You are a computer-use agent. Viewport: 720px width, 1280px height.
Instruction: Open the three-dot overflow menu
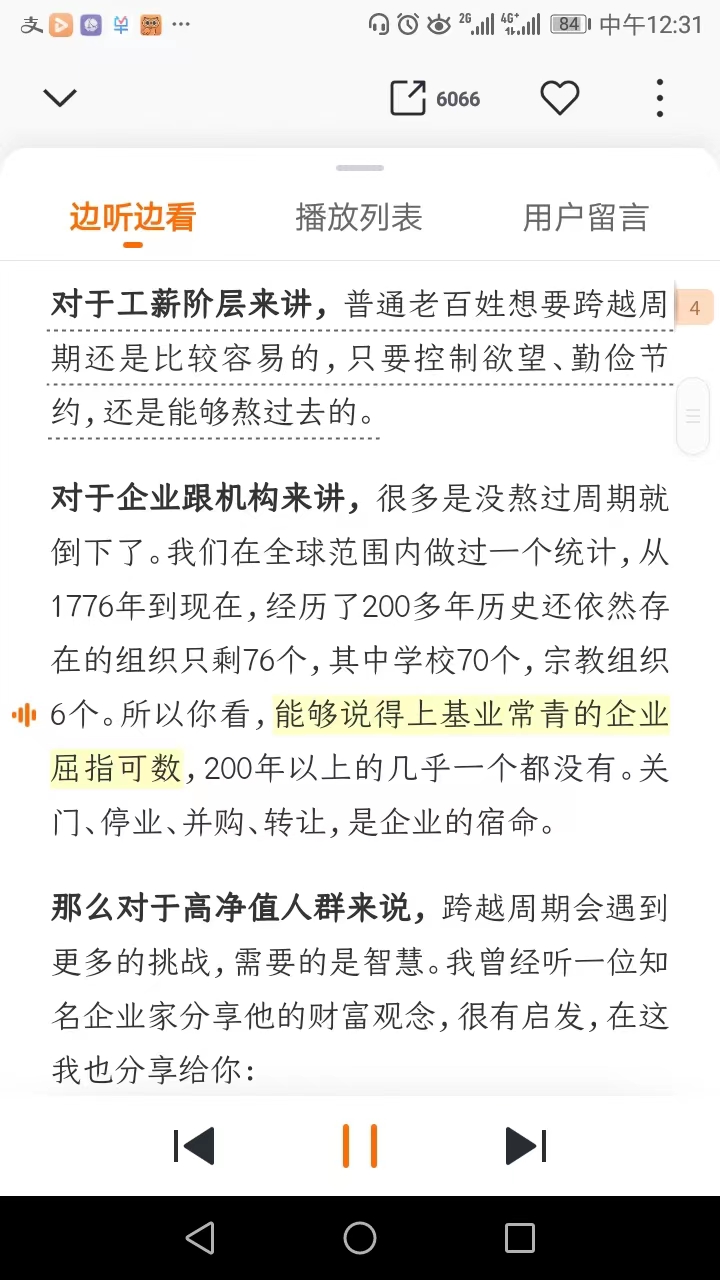pyautogui.click(x=659, y=98)
